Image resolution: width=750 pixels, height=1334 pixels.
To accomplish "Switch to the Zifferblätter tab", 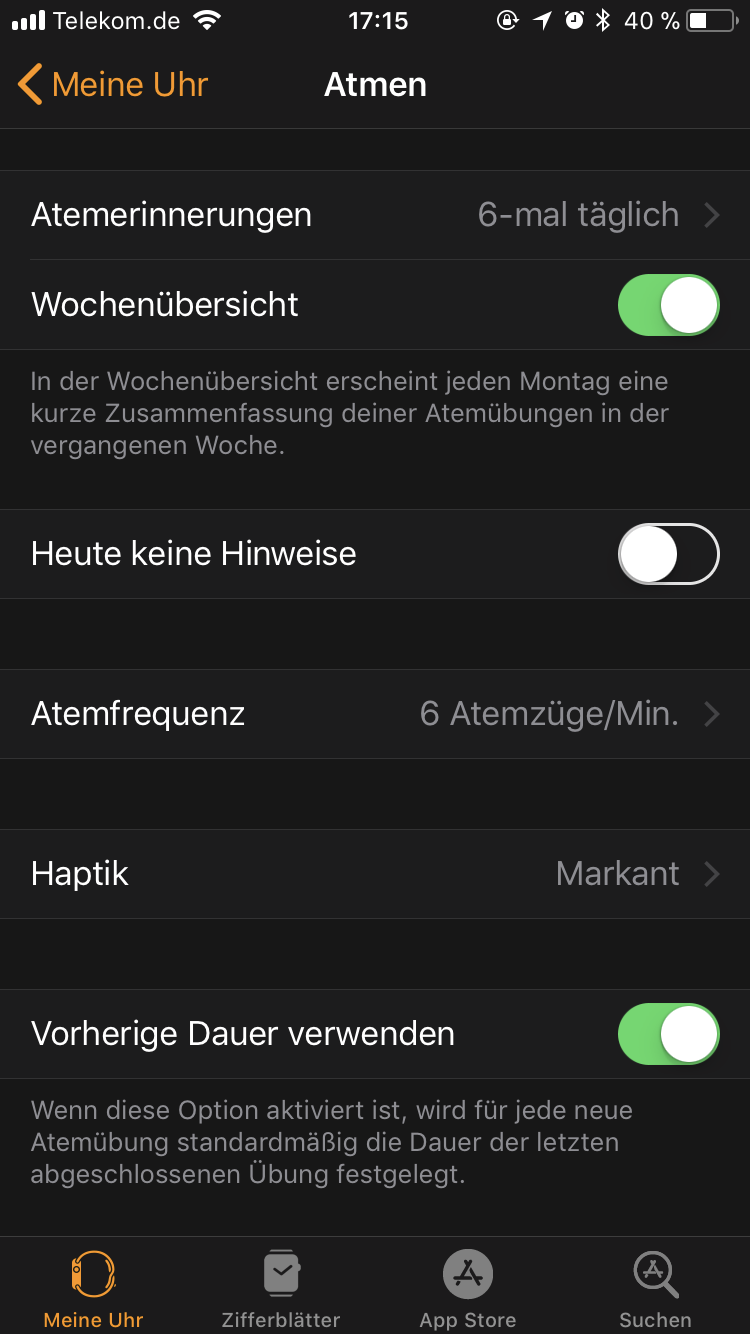I will (281, 1288).
